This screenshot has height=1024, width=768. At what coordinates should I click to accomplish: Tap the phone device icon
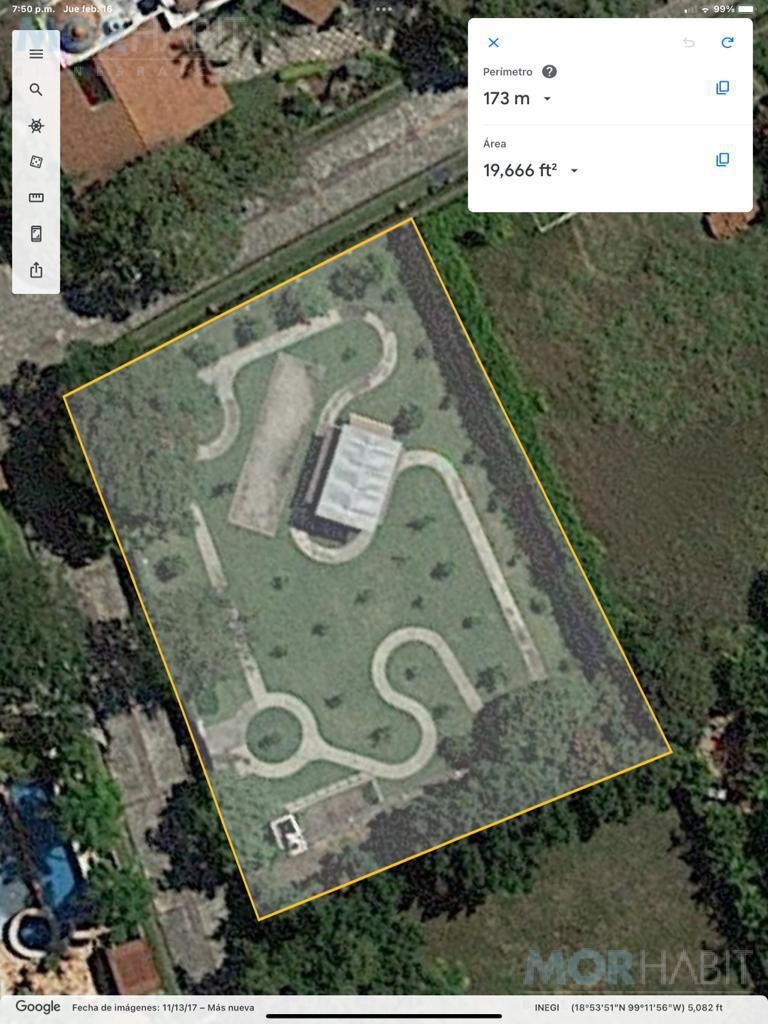(36, 233)
